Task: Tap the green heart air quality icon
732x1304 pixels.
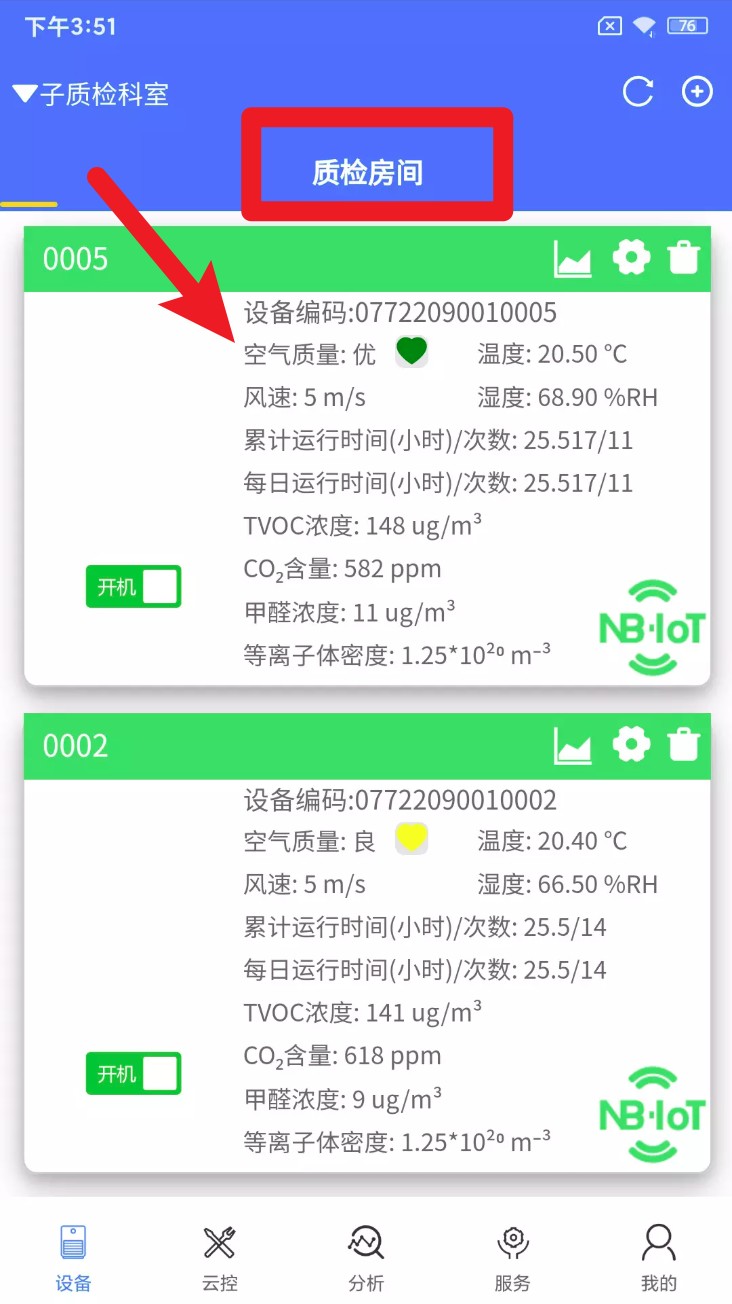Action: tap(413, 351)
